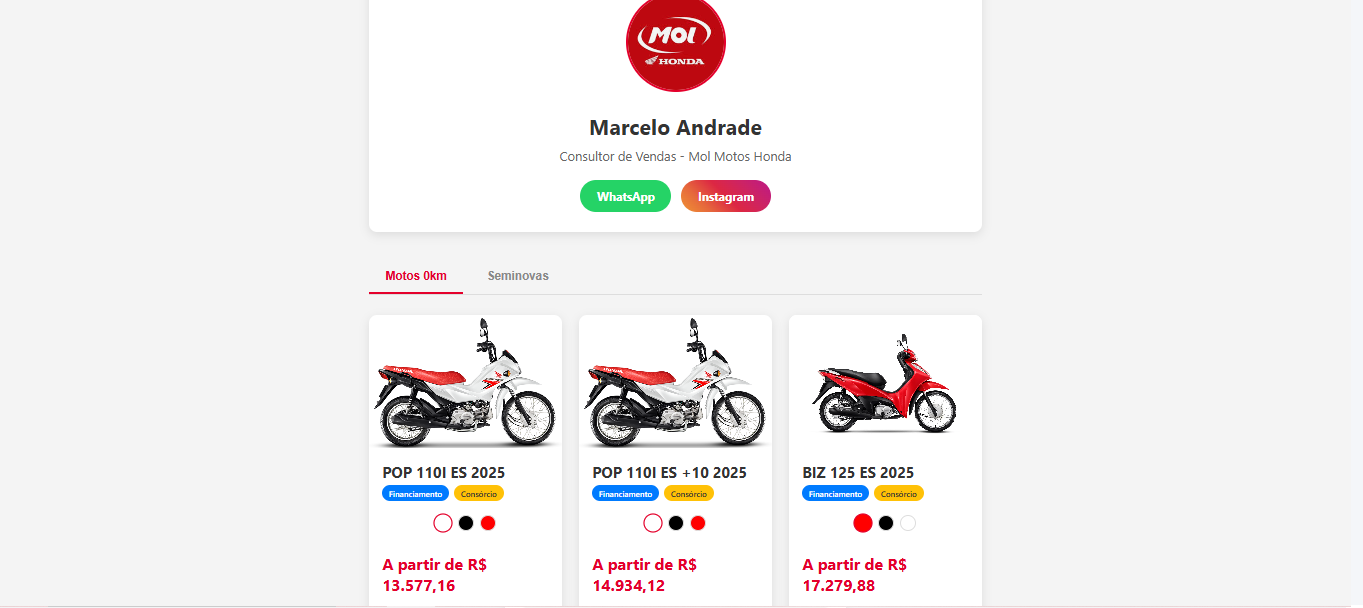Screen dimensions: 1363x608
Task: Select the Motos 0km tab
Action: click(416, 276)
